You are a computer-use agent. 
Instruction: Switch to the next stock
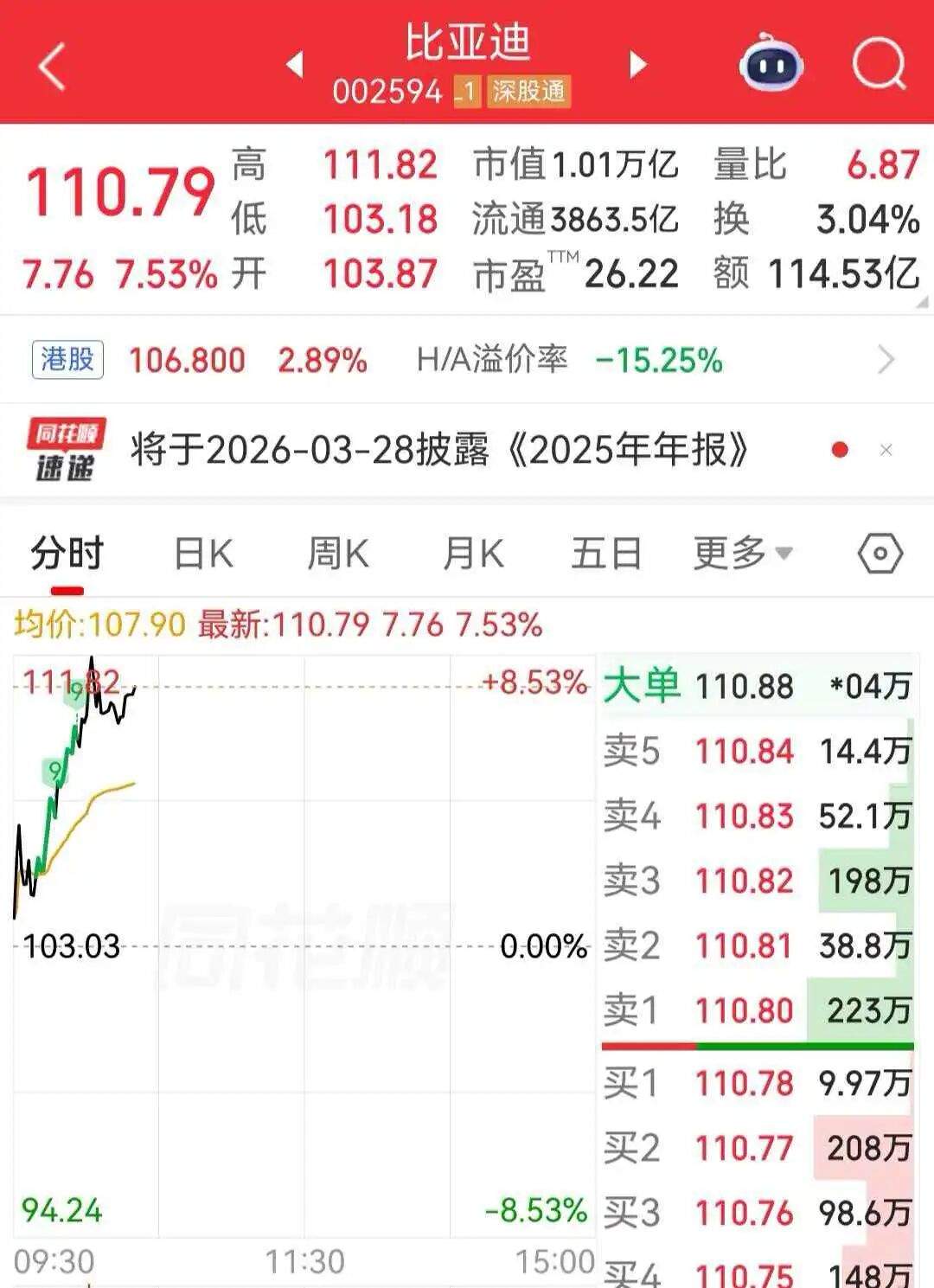[638, 64]
